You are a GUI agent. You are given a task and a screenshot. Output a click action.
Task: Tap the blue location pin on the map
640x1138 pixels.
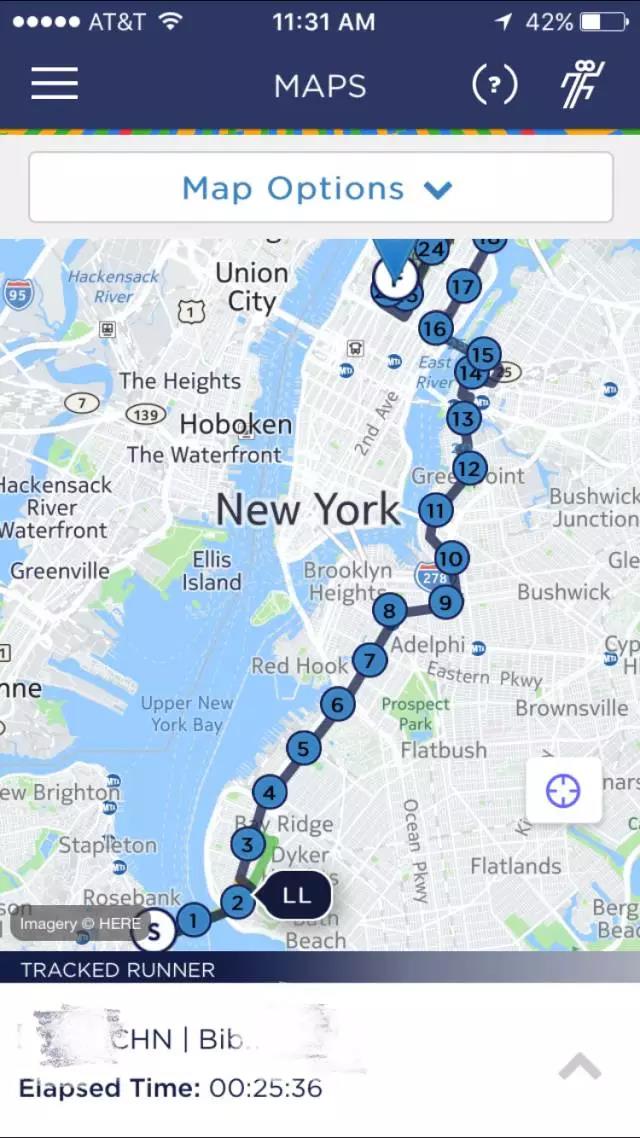(x=396, y=262)
